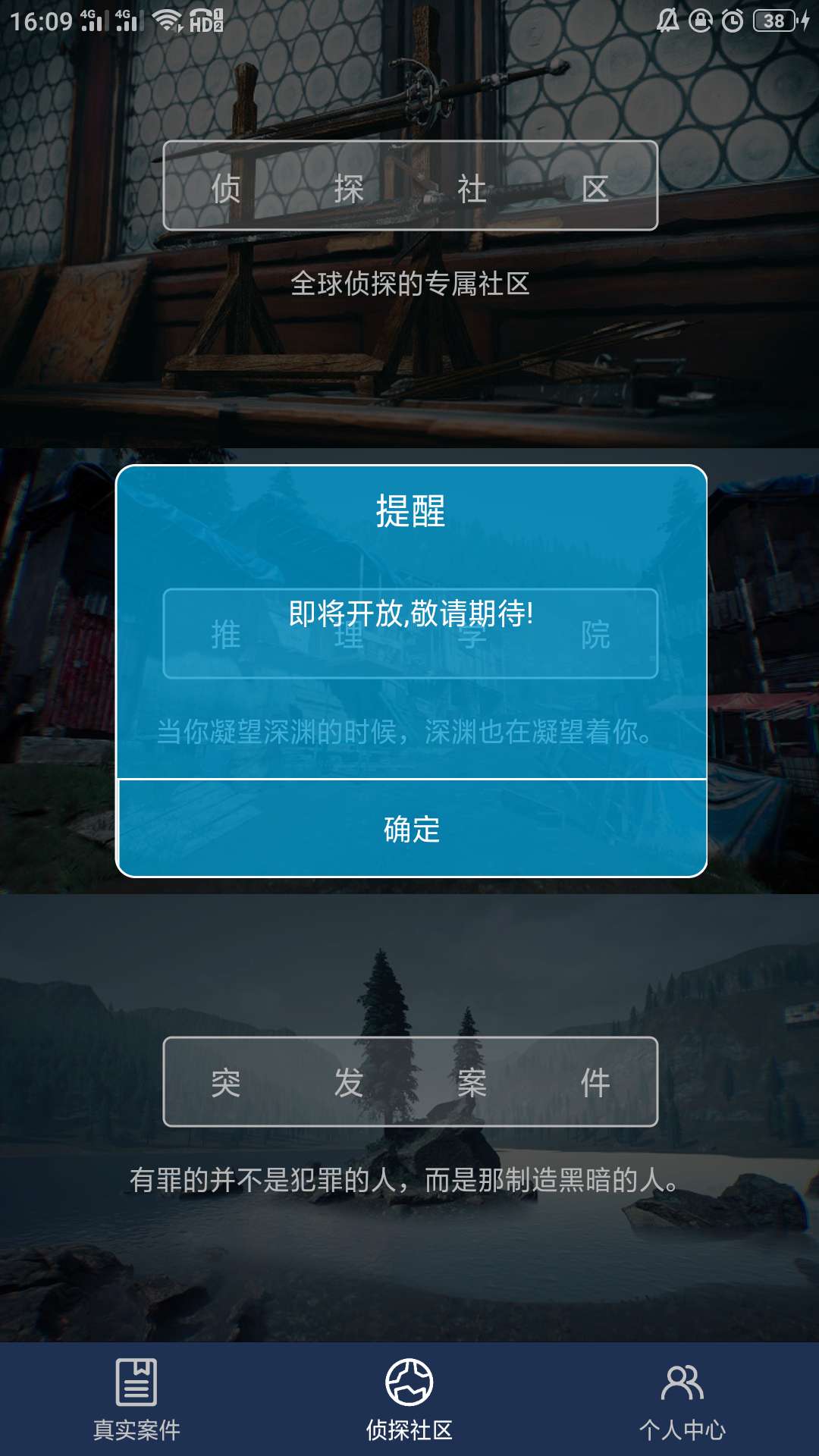The height and width of the screenshot is (1456, 819).
Task: Confirm the reminder with 确定
Action: click(411, 828)
